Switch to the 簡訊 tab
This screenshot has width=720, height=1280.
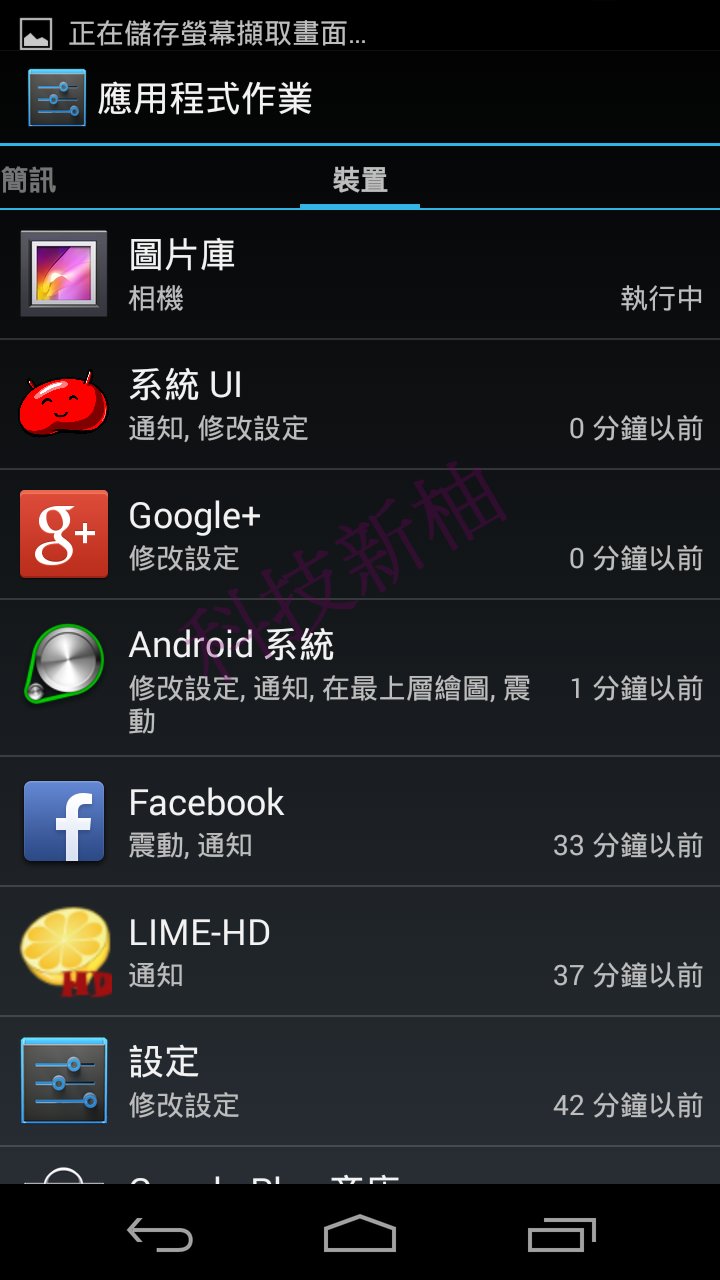coord(30,180)
